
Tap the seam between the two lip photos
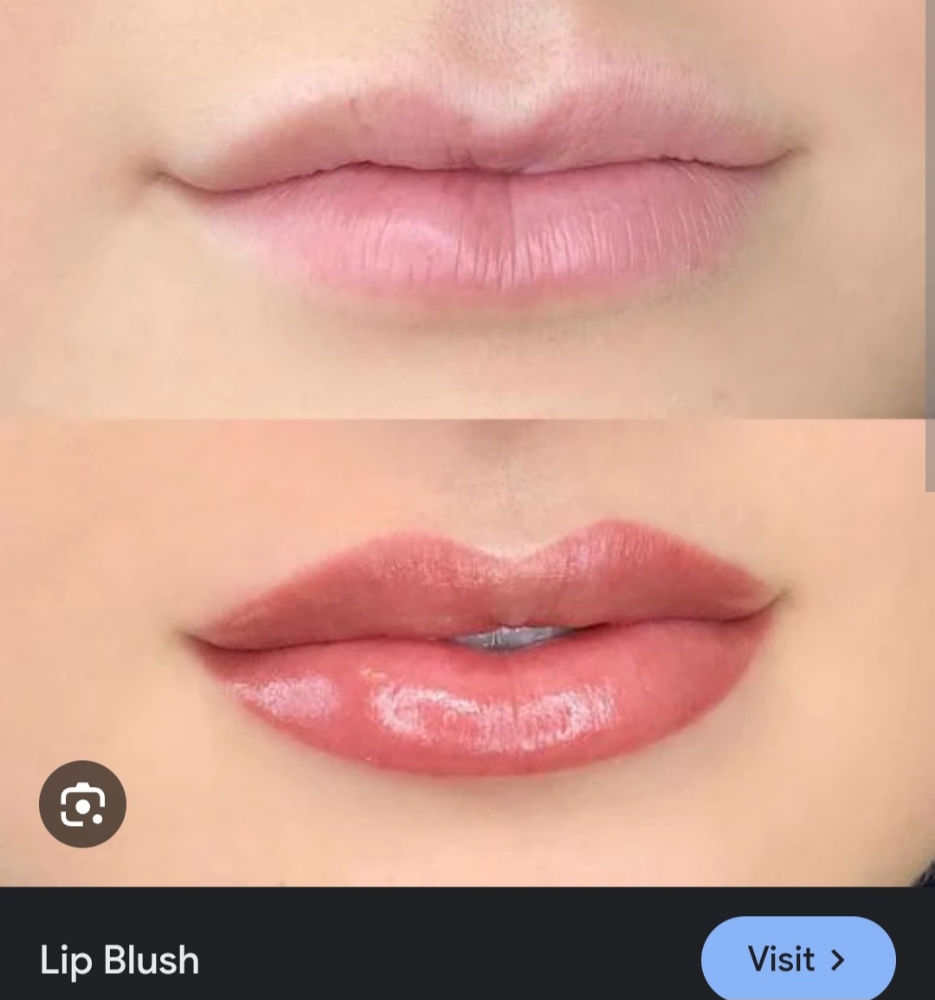[x=467, y=422]
